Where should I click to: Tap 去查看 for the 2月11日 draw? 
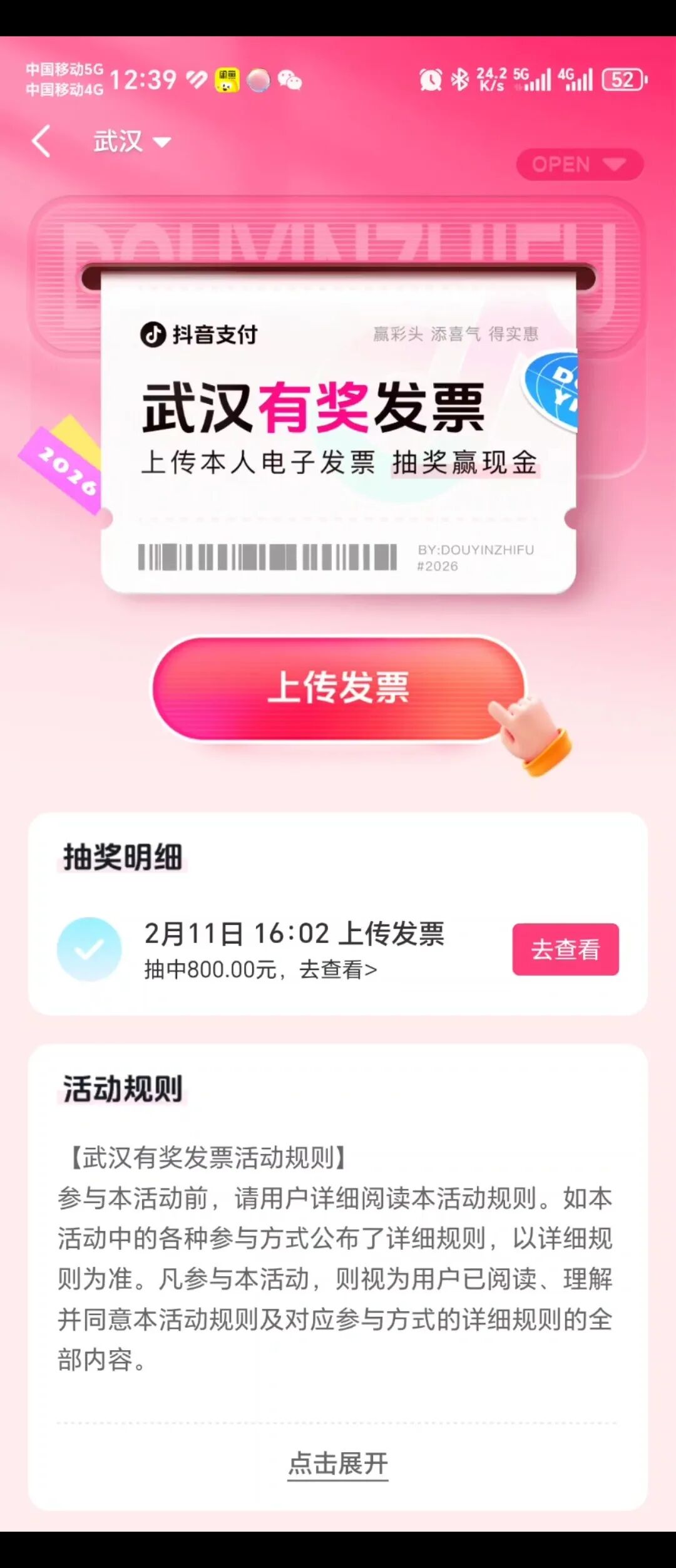(565, 949)
